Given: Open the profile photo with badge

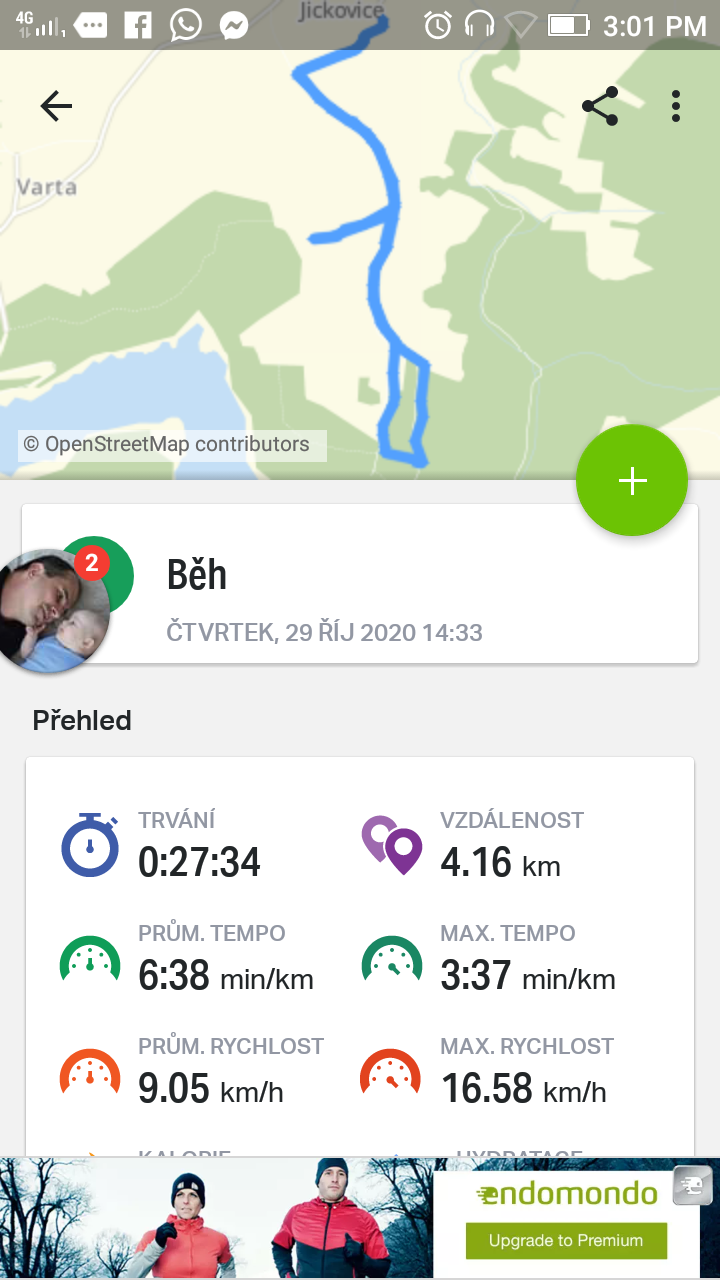Looking at the screenshot, I should (52, 610).
